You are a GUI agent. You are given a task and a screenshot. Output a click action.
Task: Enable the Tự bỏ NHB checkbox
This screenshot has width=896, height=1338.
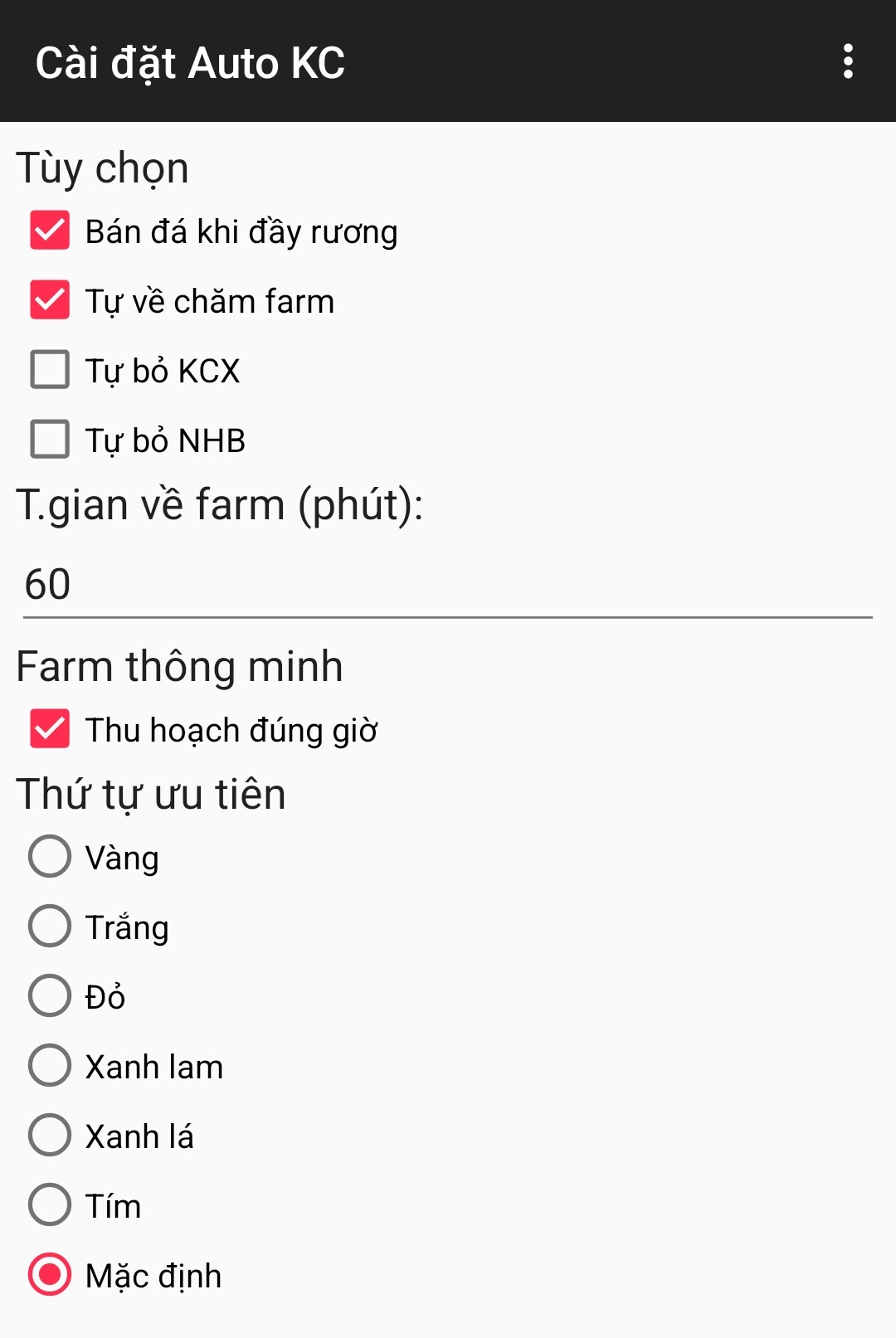(x=50, y=440)
